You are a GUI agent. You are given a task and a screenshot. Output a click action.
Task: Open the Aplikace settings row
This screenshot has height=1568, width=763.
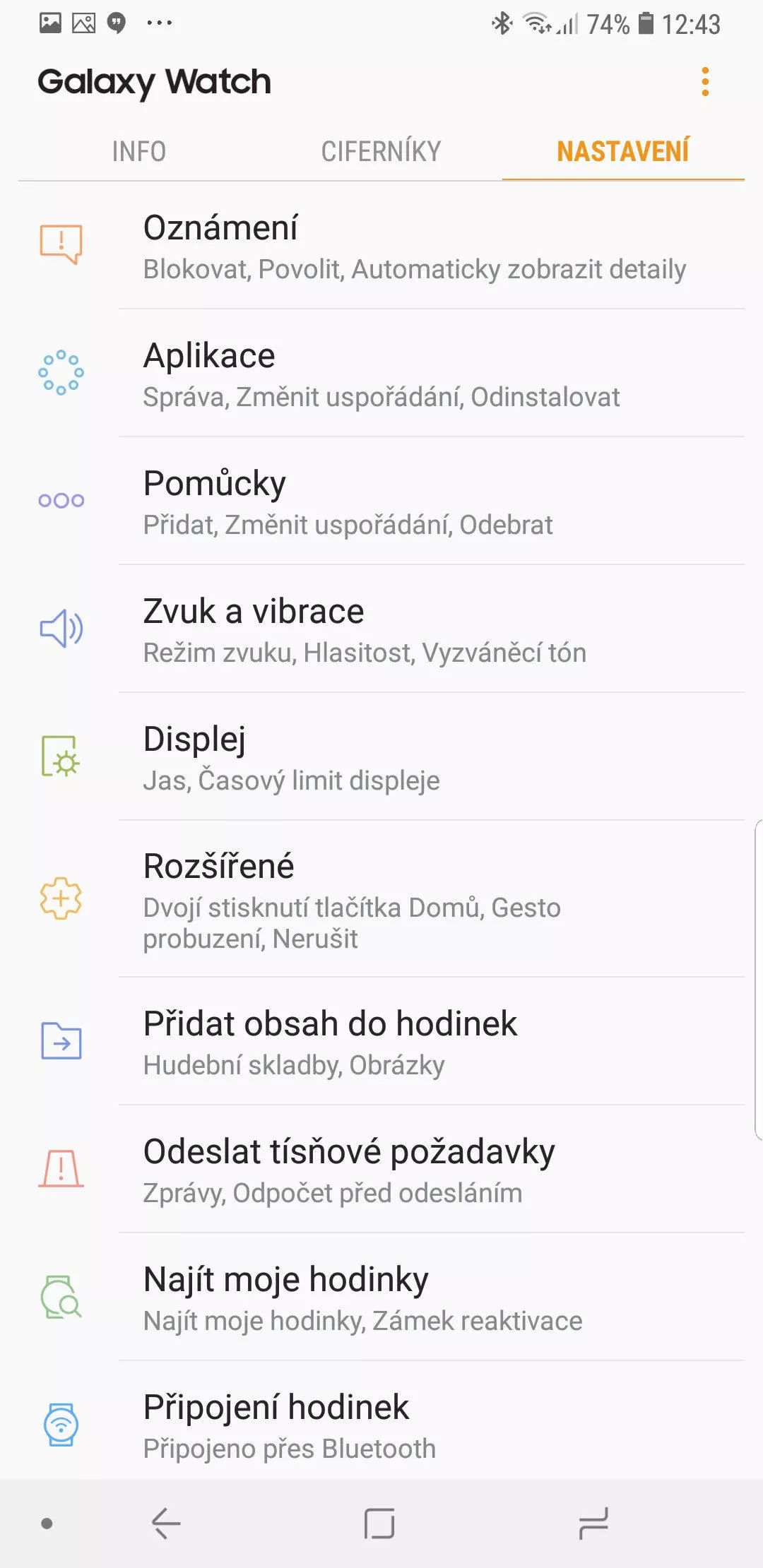[x=381, y=373]
